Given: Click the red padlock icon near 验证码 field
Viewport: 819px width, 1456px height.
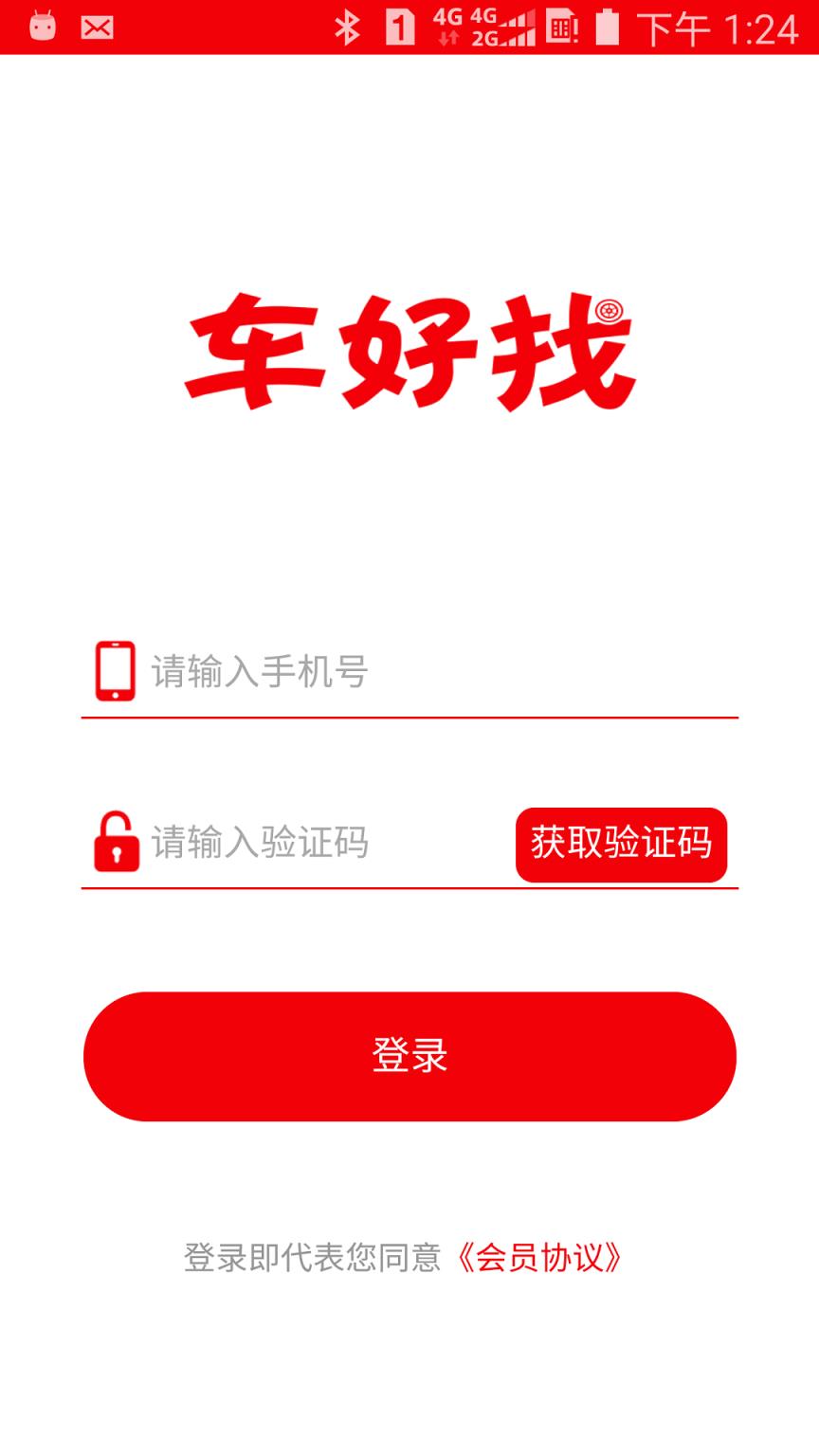Looking at the screenshot, I should coord(114,843).
